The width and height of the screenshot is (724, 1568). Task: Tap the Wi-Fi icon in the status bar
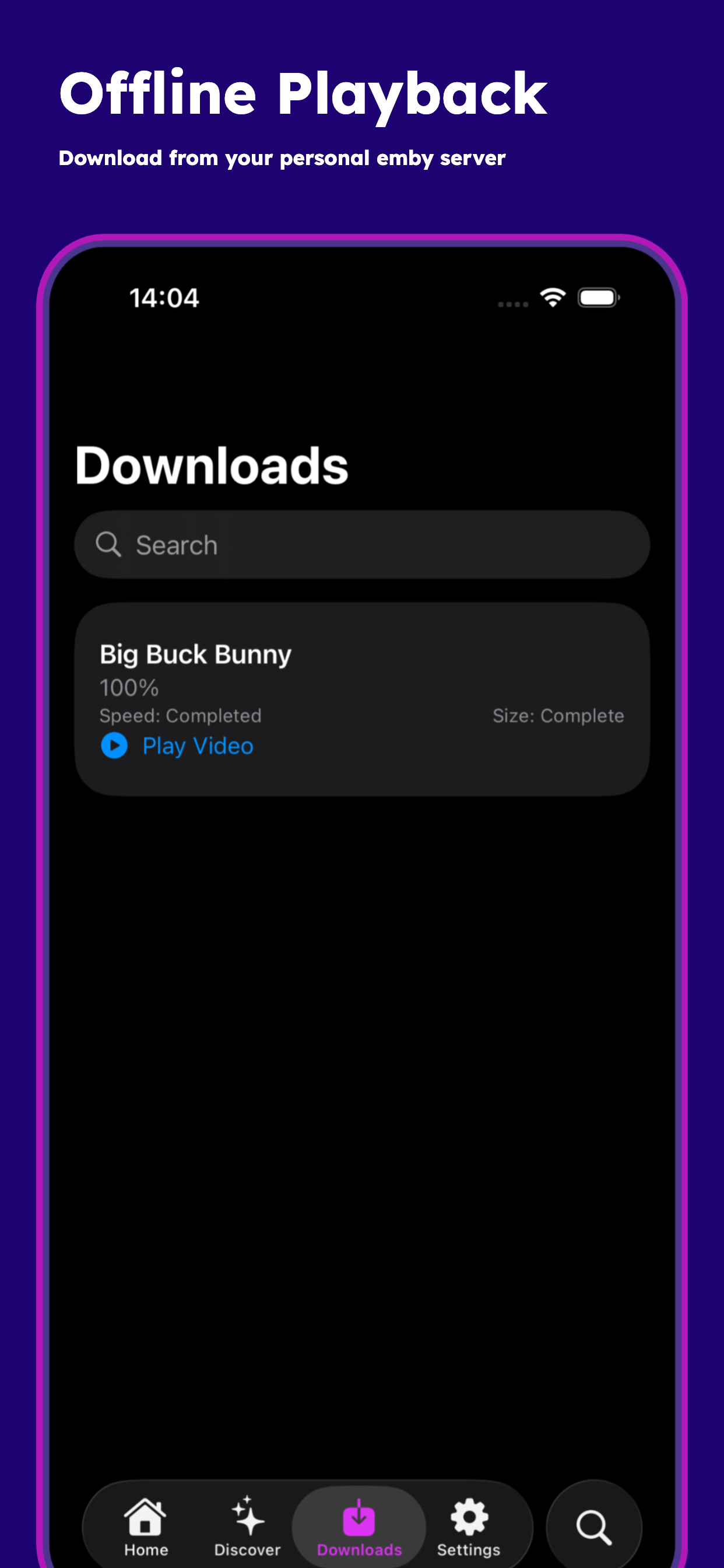coord(553,297)
